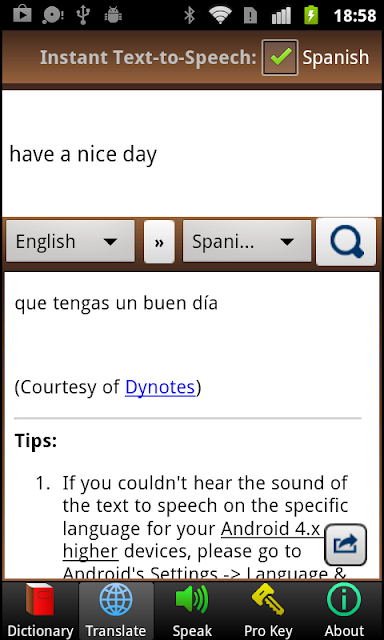Tap the magnifier translate button
Viewport: 384px width, 640px height.
tap(346, 242)
